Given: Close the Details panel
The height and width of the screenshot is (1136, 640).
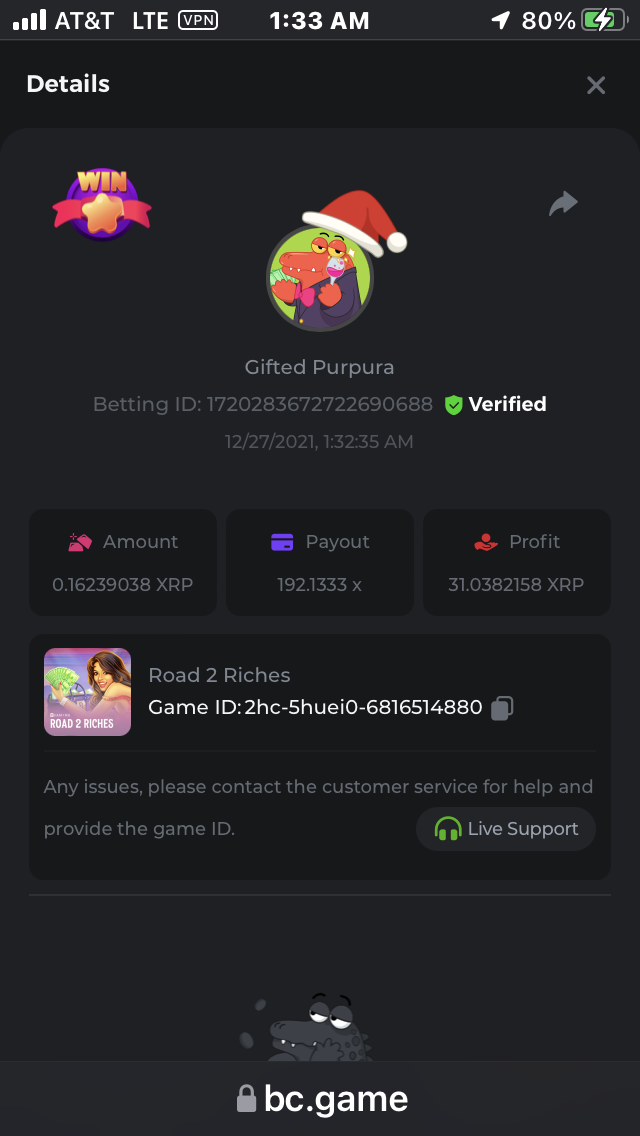Looking at the screenshot, I should point(596,85).
